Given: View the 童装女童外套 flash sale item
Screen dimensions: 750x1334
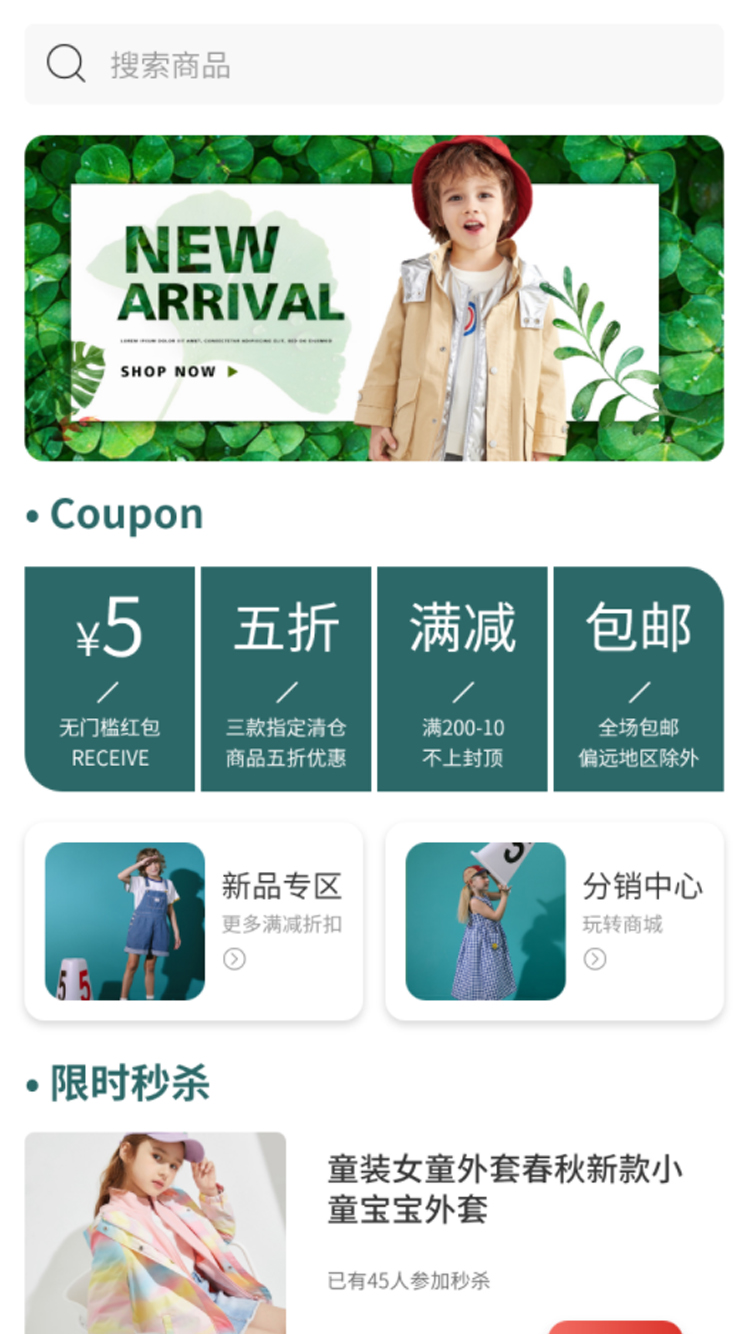Looking at the screenshot, I should 504,1188.
